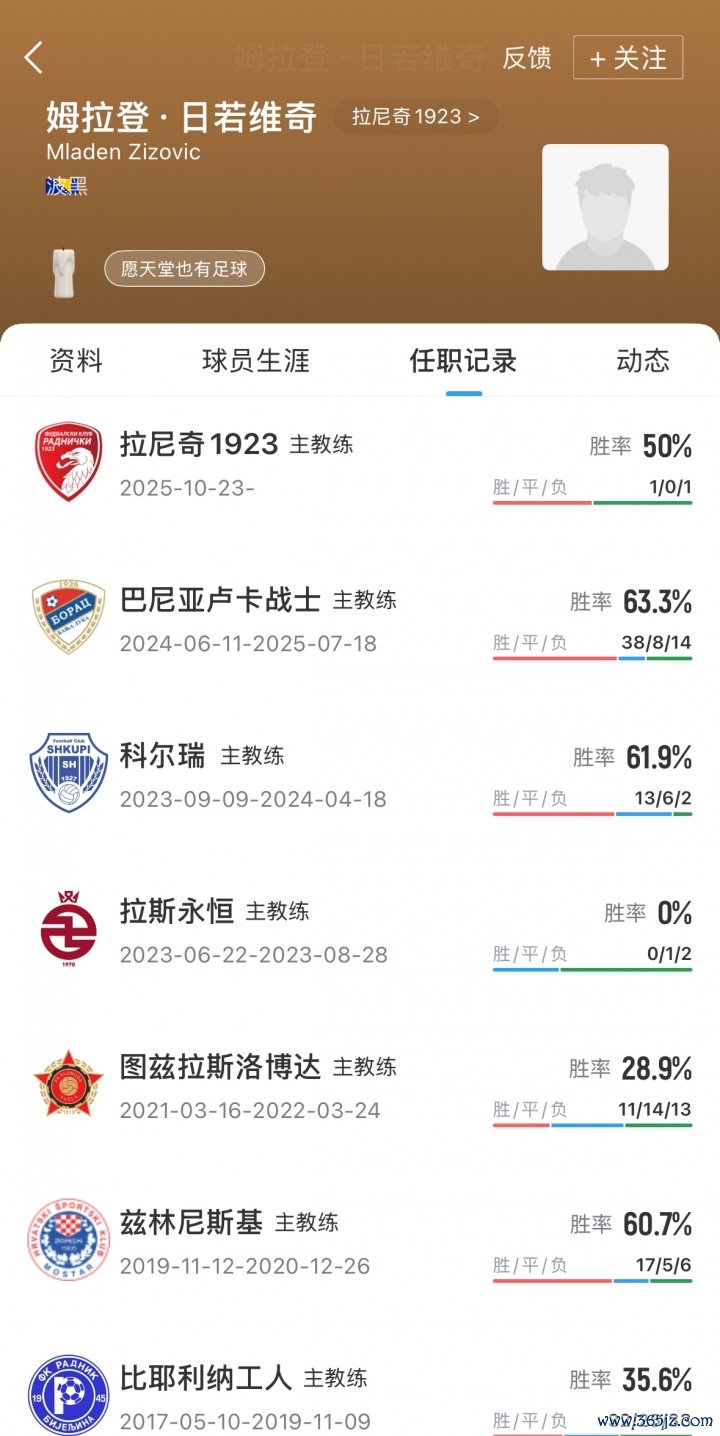Open the 拉尼奇1923 coaching record row
The width and height of the screenshot is (720, 1436).
(360, 463)
